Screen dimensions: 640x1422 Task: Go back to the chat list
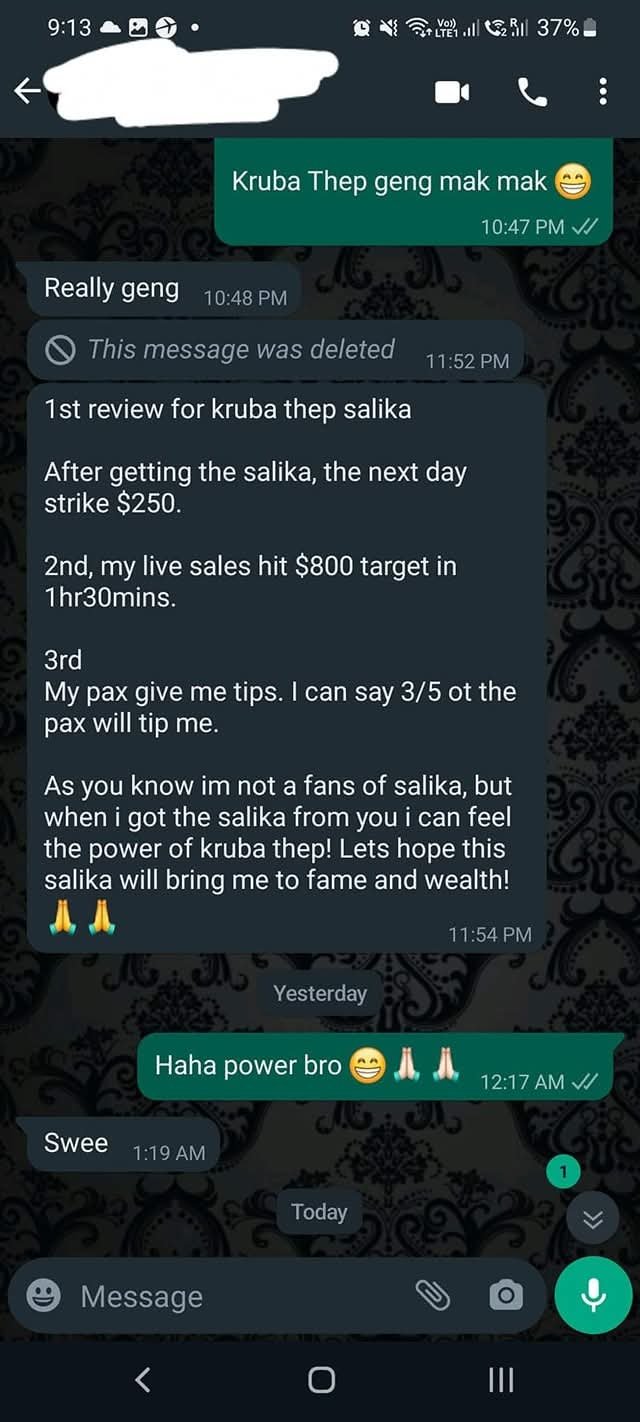(x=27, y=92)
